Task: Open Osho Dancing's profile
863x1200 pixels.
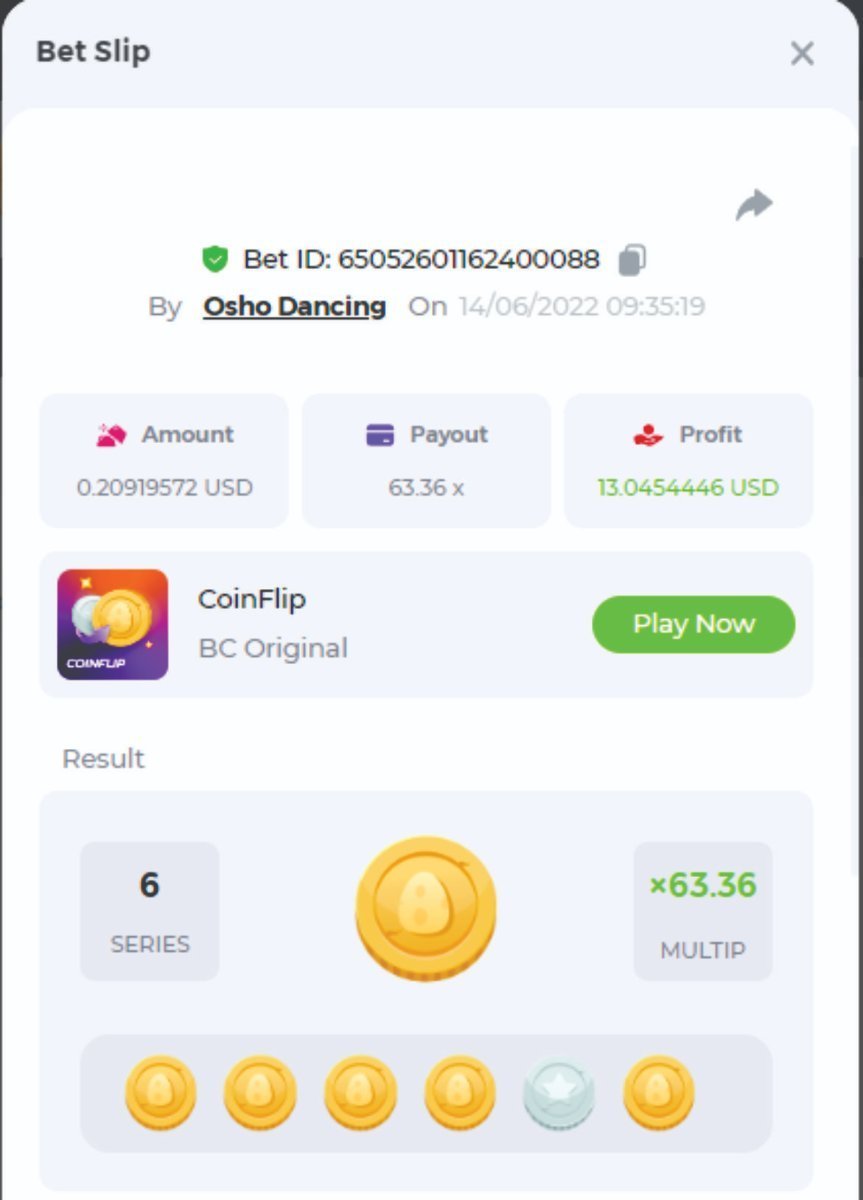Action: click(294, 306)
